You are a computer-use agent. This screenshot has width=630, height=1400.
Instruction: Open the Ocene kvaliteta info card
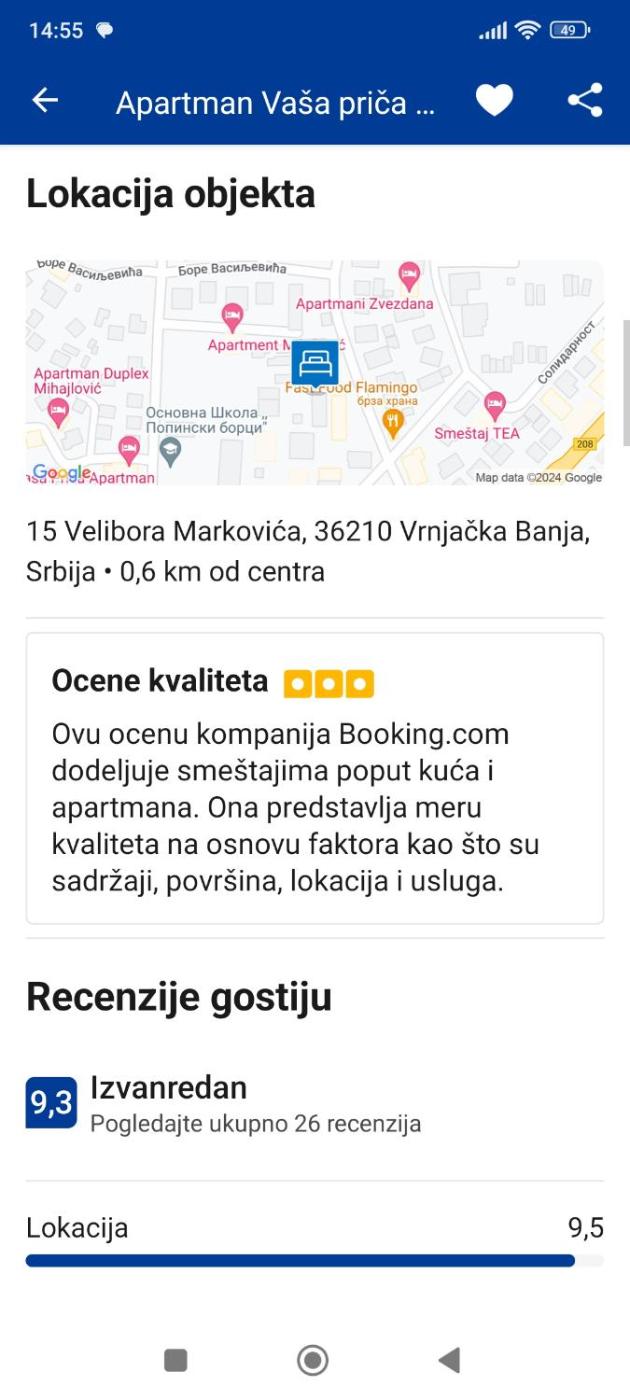(x=314, y=778)
